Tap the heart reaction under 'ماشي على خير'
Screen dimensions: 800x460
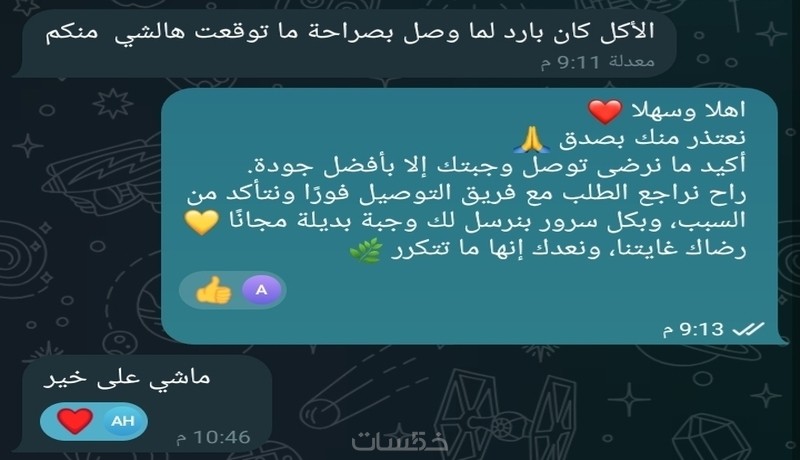click(x=74, y=421)
